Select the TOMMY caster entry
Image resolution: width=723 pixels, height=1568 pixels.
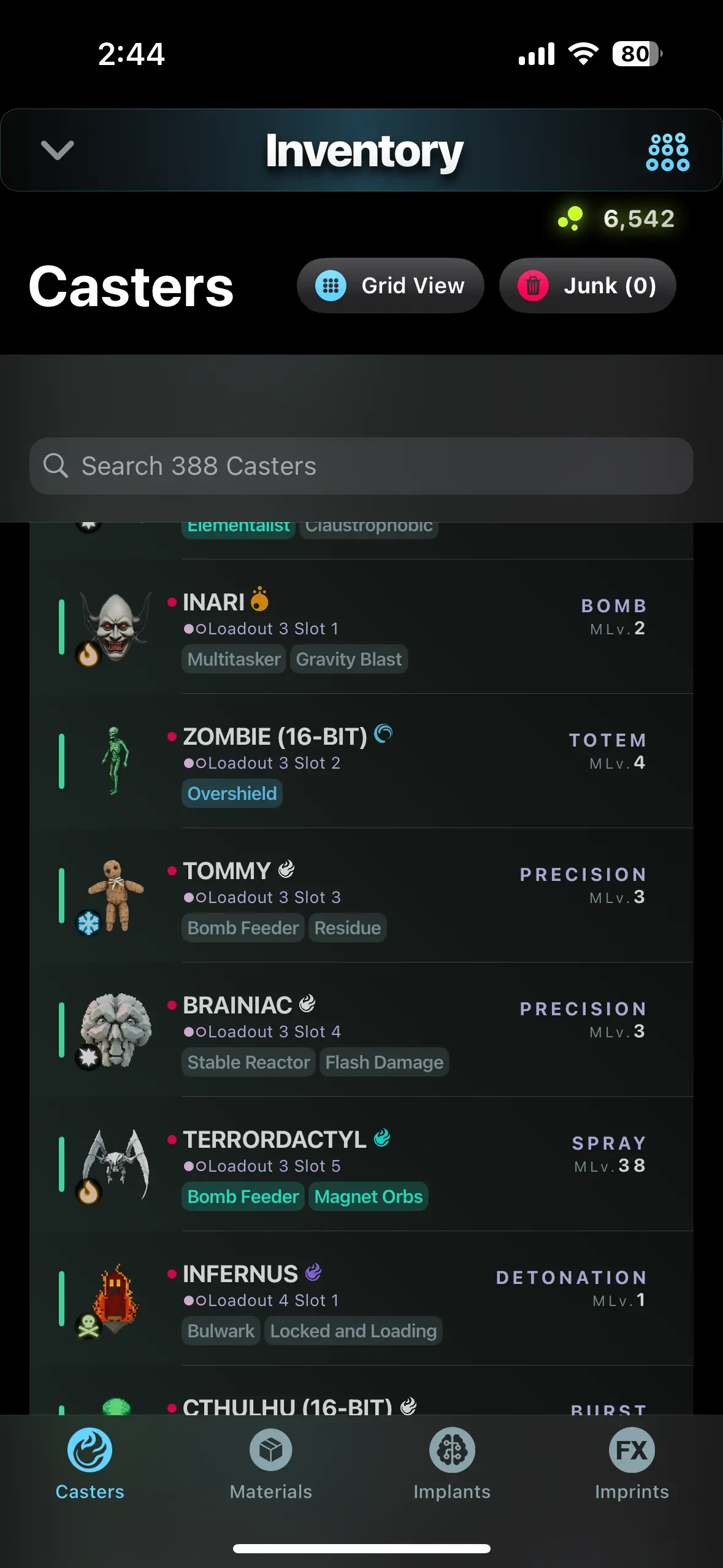pyautogui.click(x=361, y=896)
